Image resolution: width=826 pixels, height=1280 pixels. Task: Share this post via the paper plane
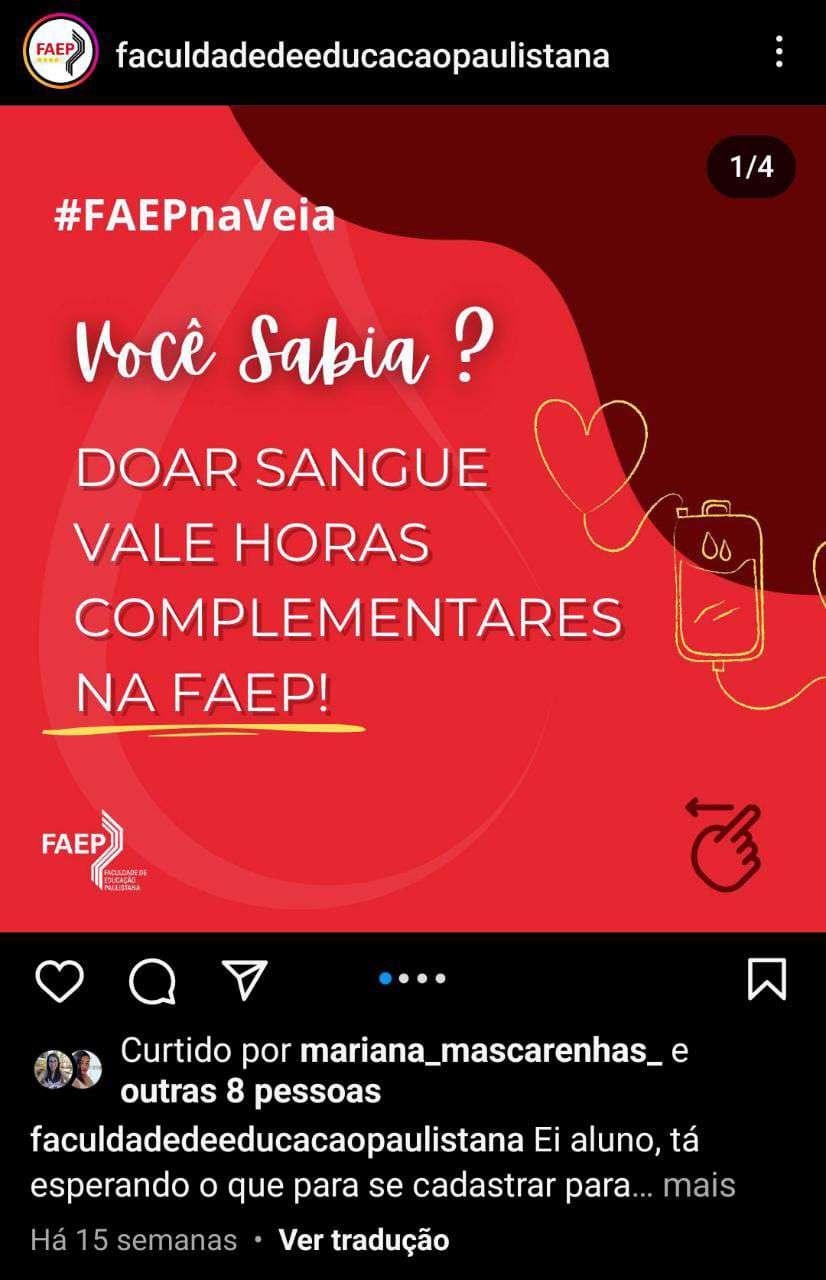245,980
